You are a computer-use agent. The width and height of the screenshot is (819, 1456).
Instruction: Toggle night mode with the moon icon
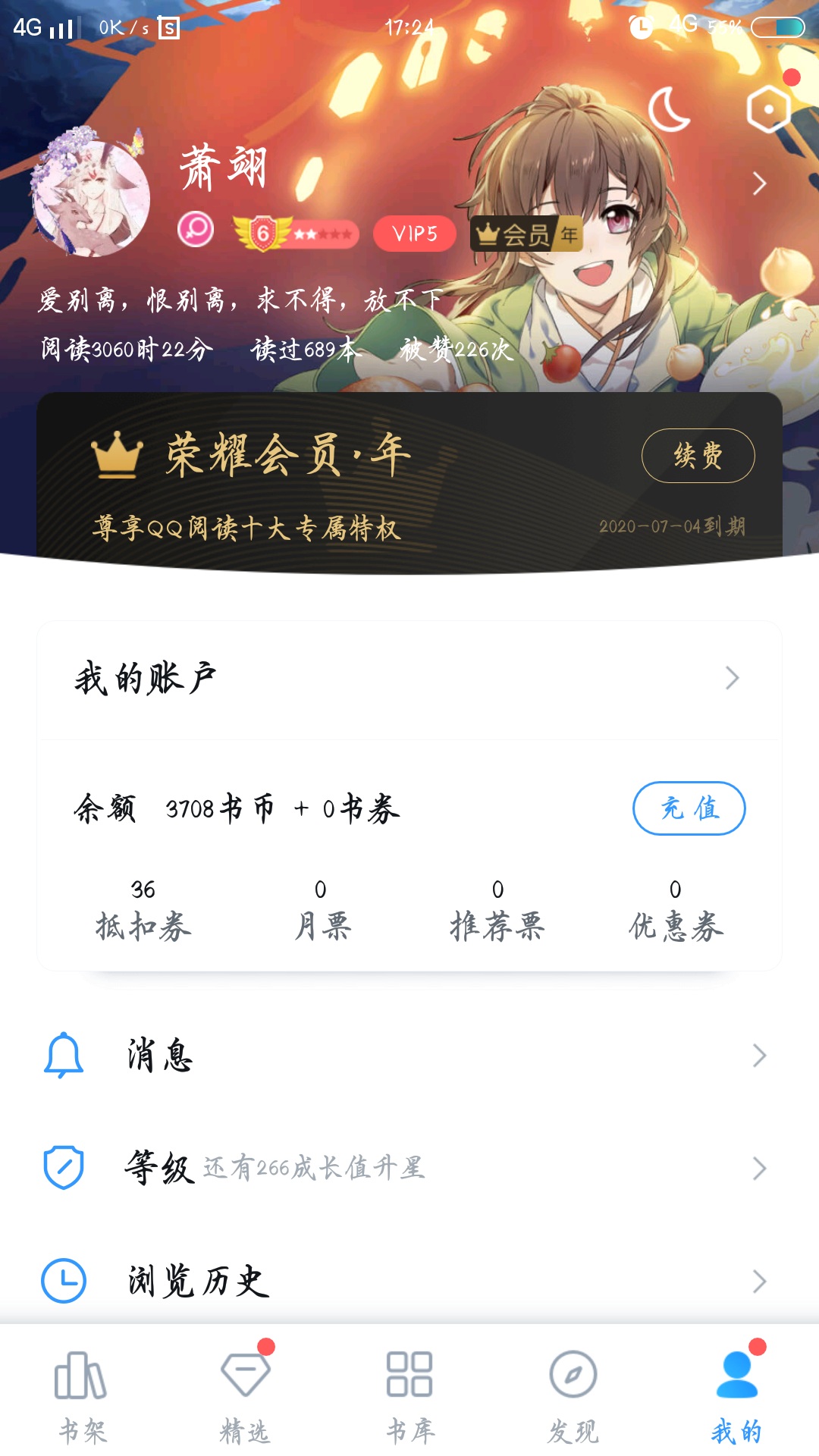(669, 110)
